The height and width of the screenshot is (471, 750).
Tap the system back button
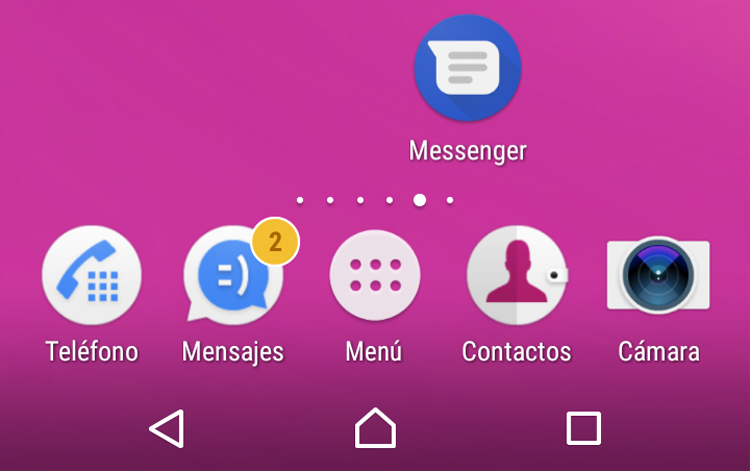167,428
